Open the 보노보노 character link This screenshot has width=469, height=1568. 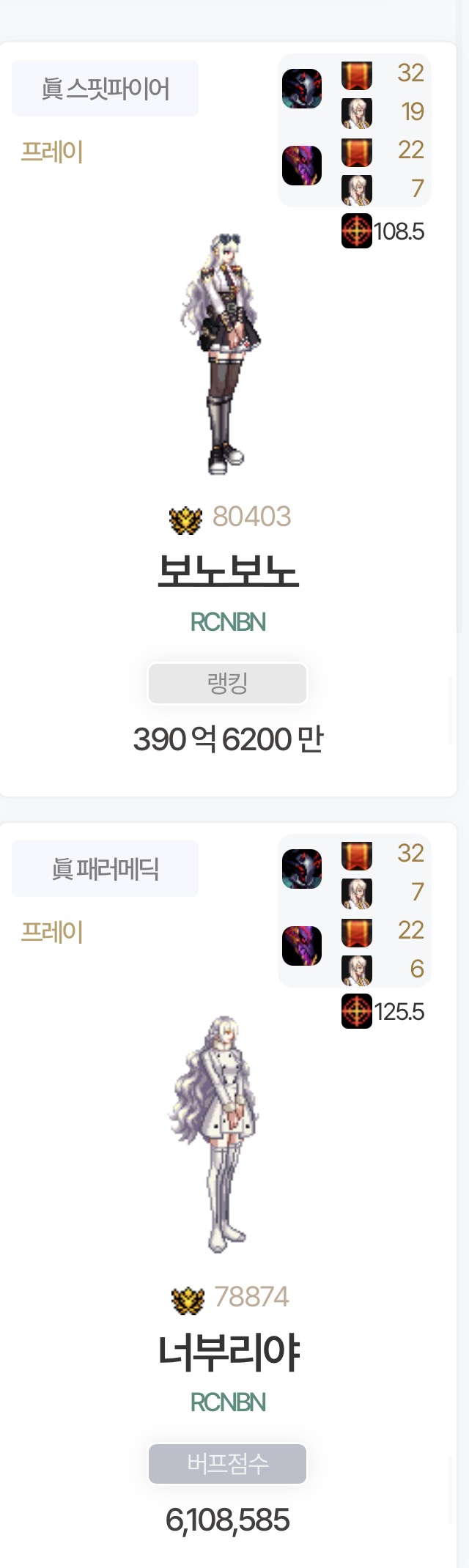click(x=228, y=570)
